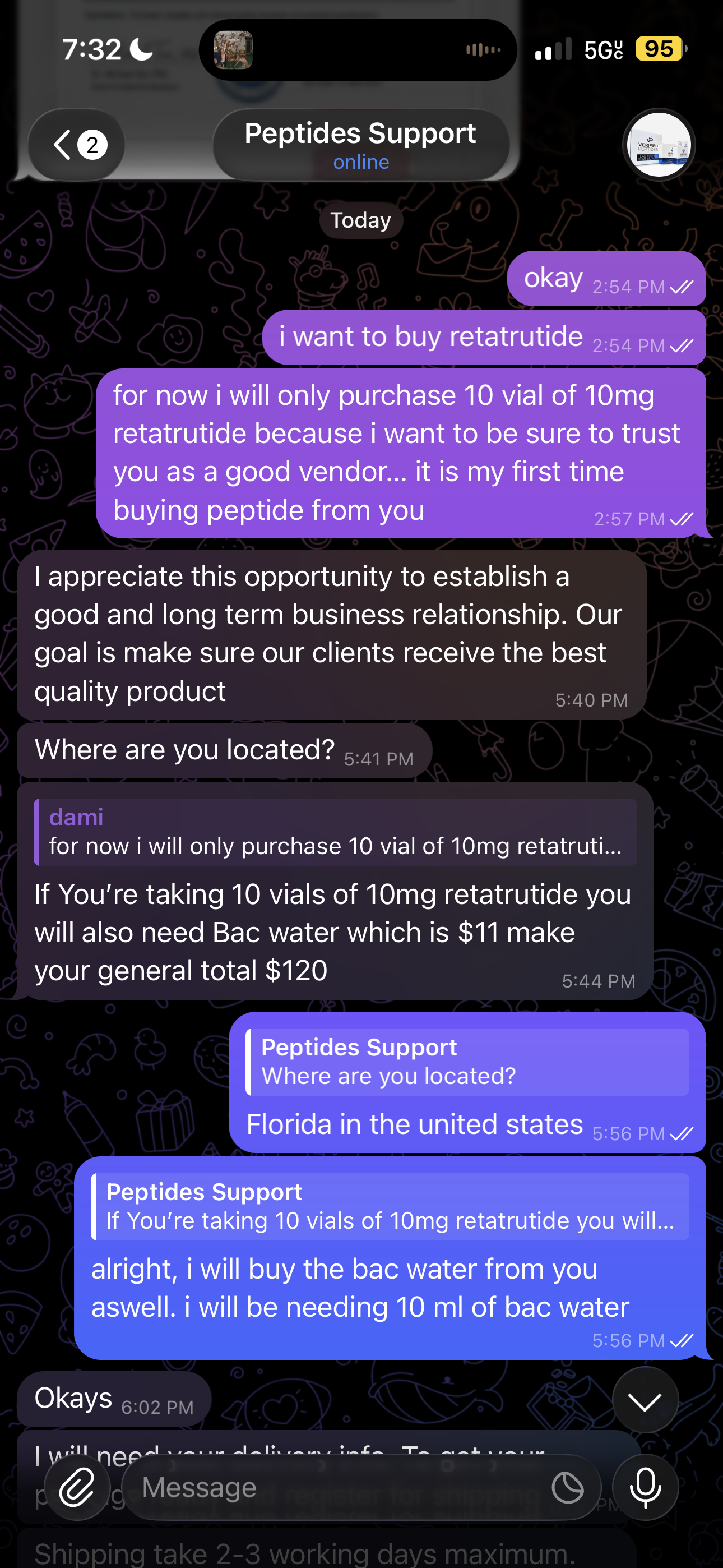The height and width of the screenshot is (1568, 723).
Task: Open Peptides Support chat info header
Action: pyautogui.click(x=360, y=145)
